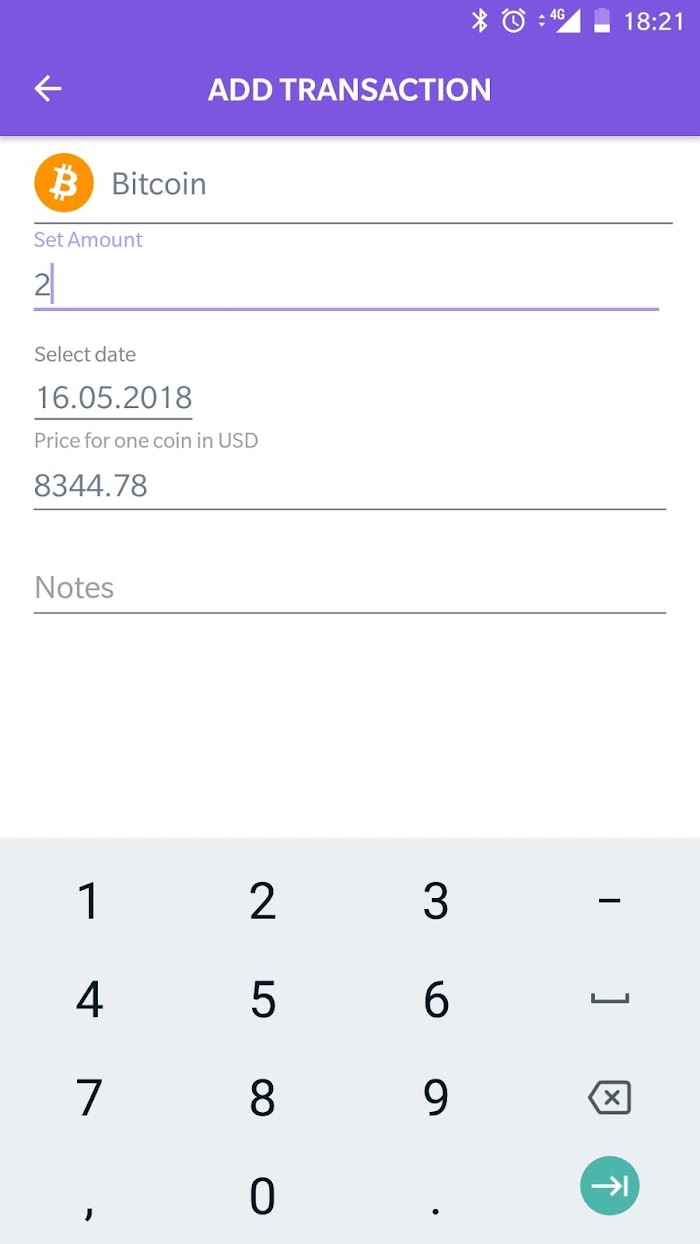Tap the green next-field key
This screenshot has width=700, height=1244.
click(x=609, y=1186)
